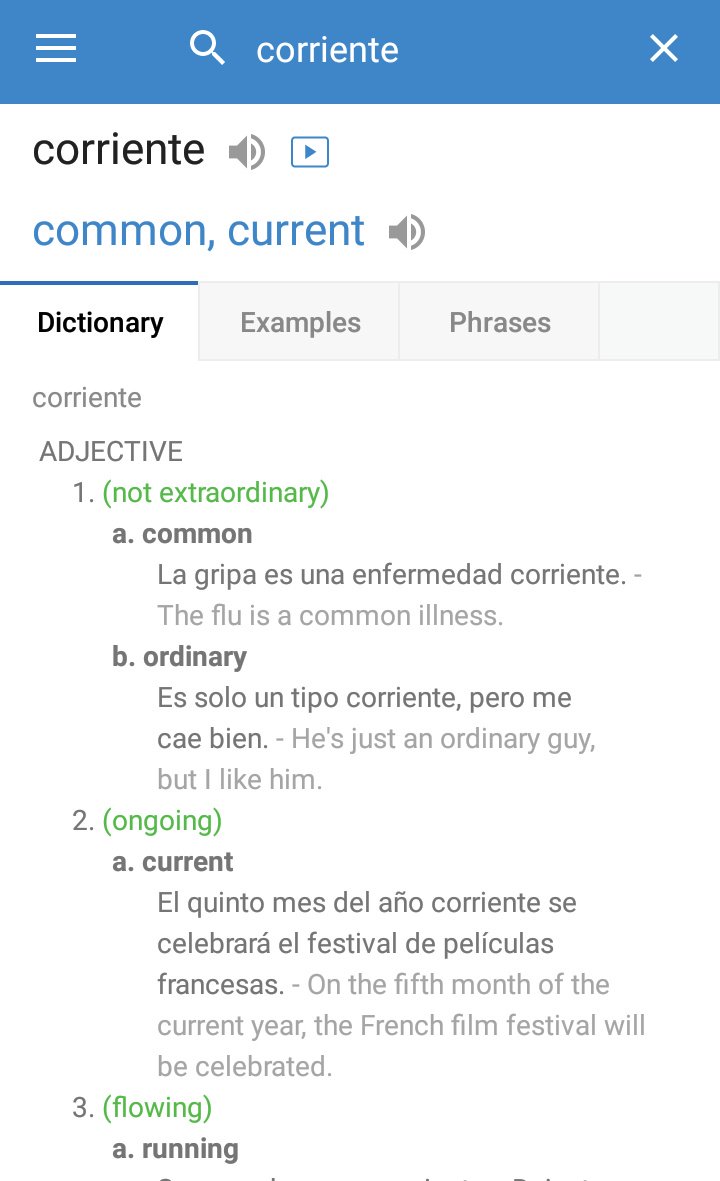Select the Dictionary tab
The width and height of the screenshot is (720, 1181).
click(100, 323)
